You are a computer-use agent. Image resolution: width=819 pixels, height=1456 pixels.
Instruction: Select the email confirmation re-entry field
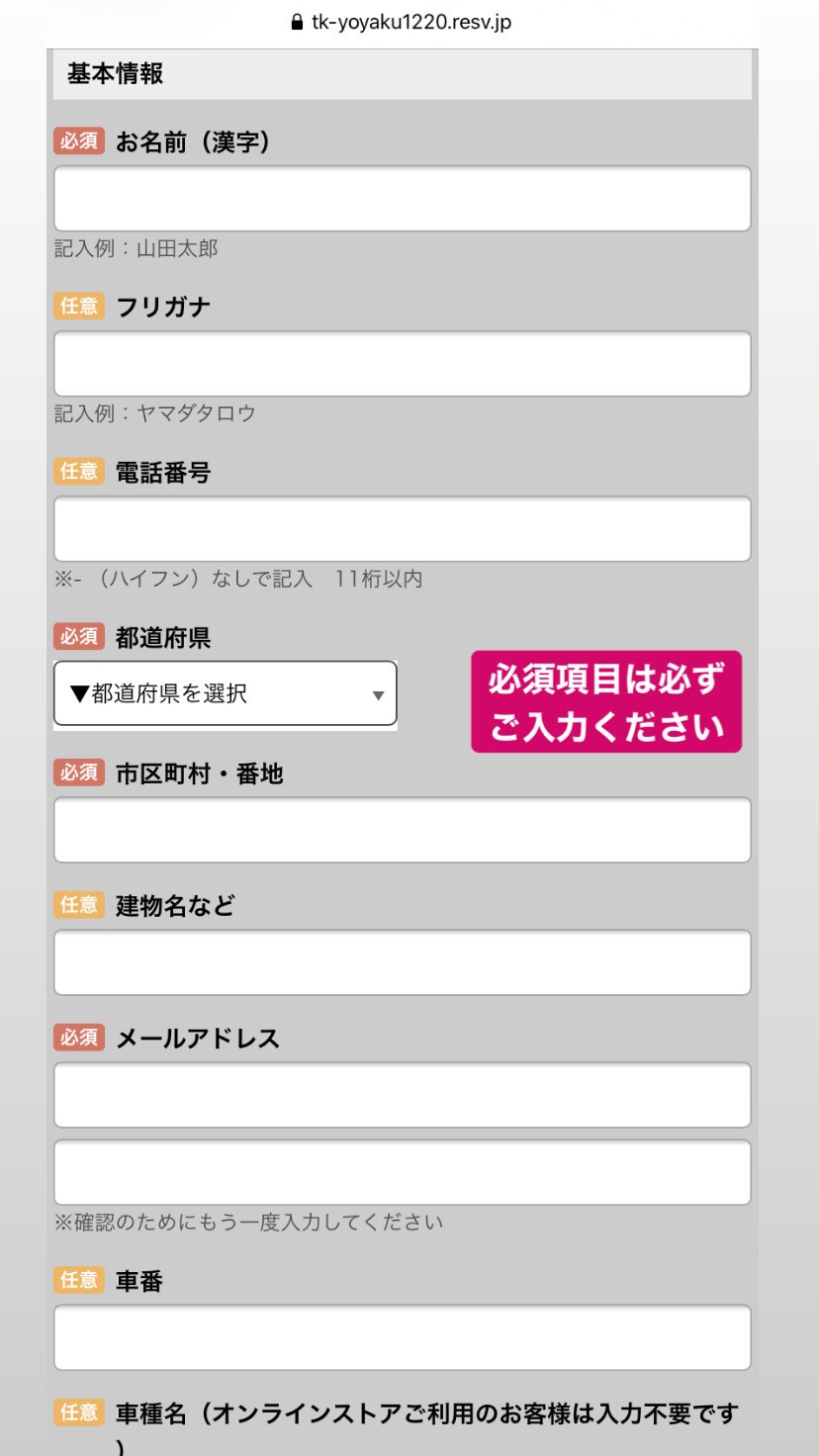pyautogui.click(x=402, y=1172)
